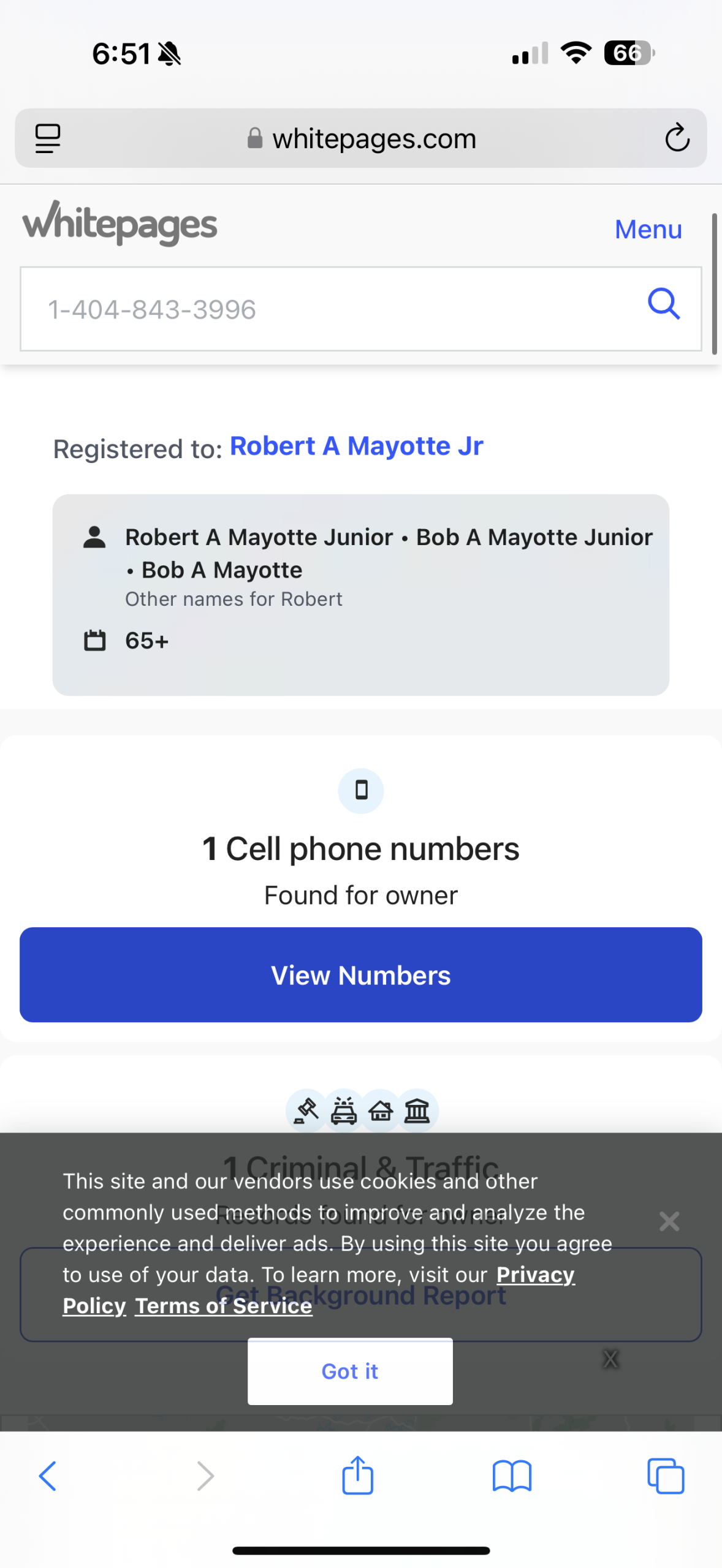Image resolution: width=722 pixels, height=1568 pixels.
Task: Open Robert A Mayotte Jr profile link
Action: click(x=356, y=446)
